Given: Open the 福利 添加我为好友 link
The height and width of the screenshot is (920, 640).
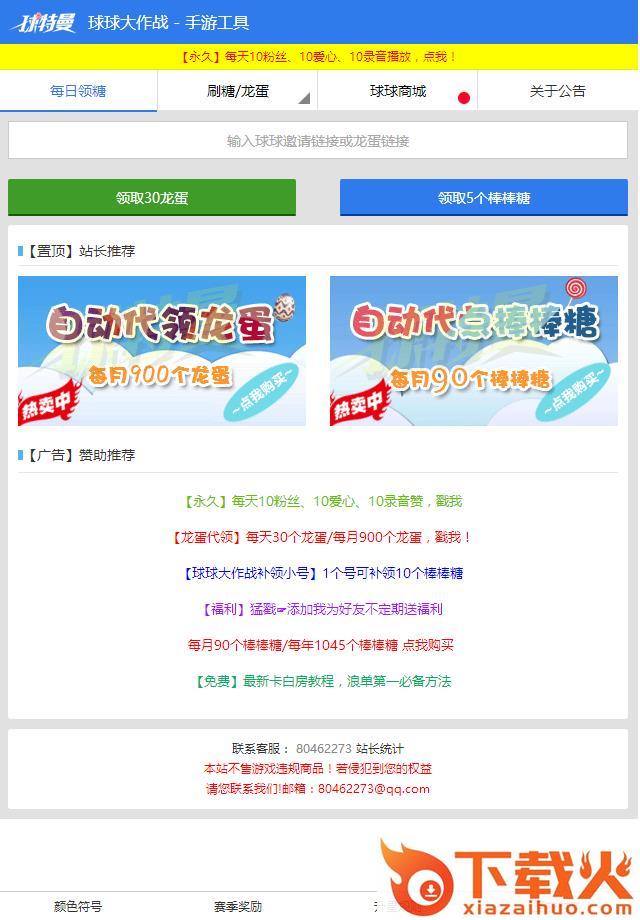Looking at the screenshot, I should pos(319,609).
